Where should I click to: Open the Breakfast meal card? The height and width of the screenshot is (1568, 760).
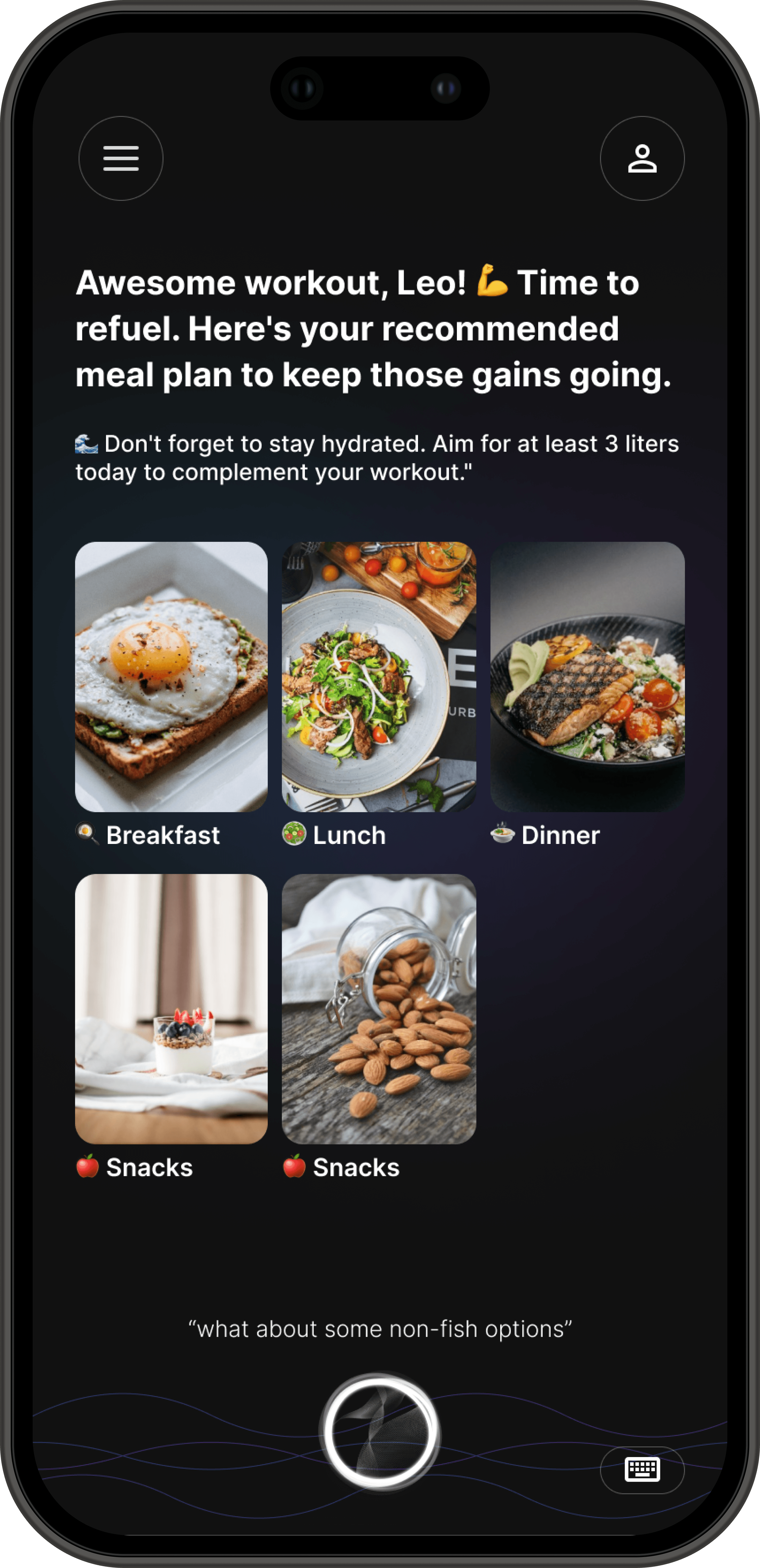pos(171,676)
